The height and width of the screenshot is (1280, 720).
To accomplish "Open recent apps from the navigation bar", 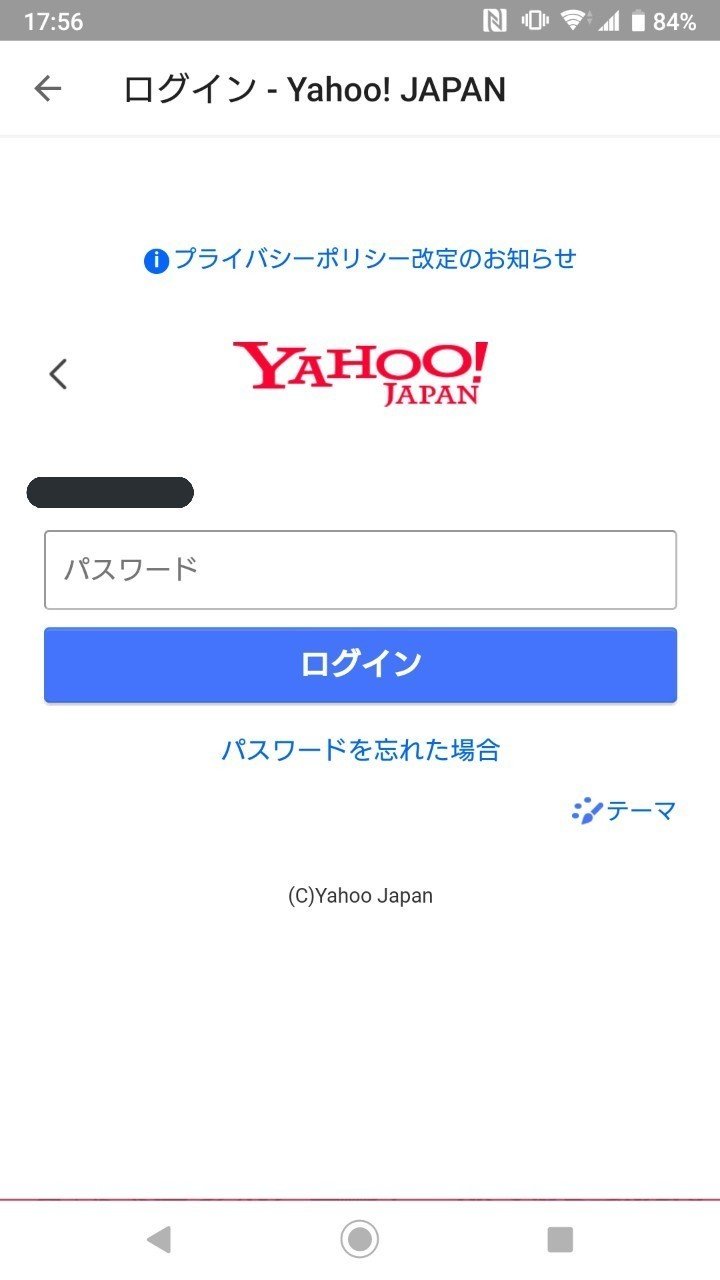I will coord(560,1240).
